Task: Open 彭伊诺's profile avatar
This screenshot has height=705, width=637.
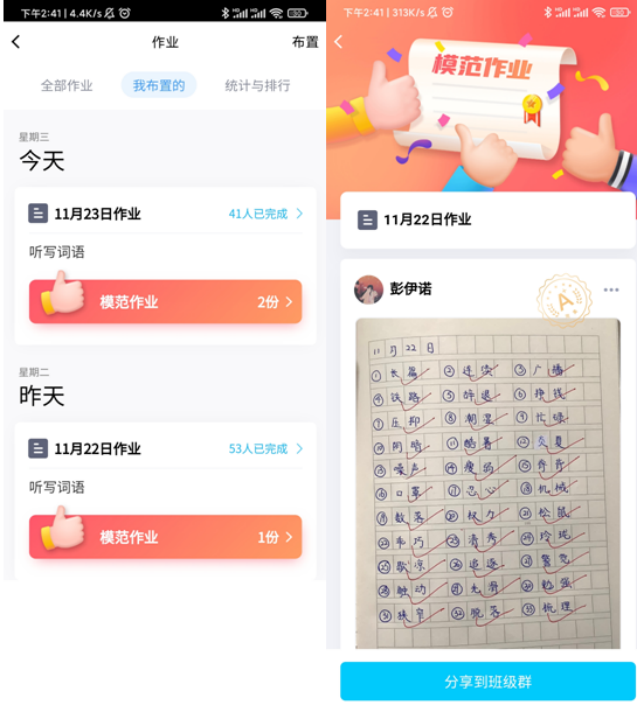Action: [x=369, y=290]
